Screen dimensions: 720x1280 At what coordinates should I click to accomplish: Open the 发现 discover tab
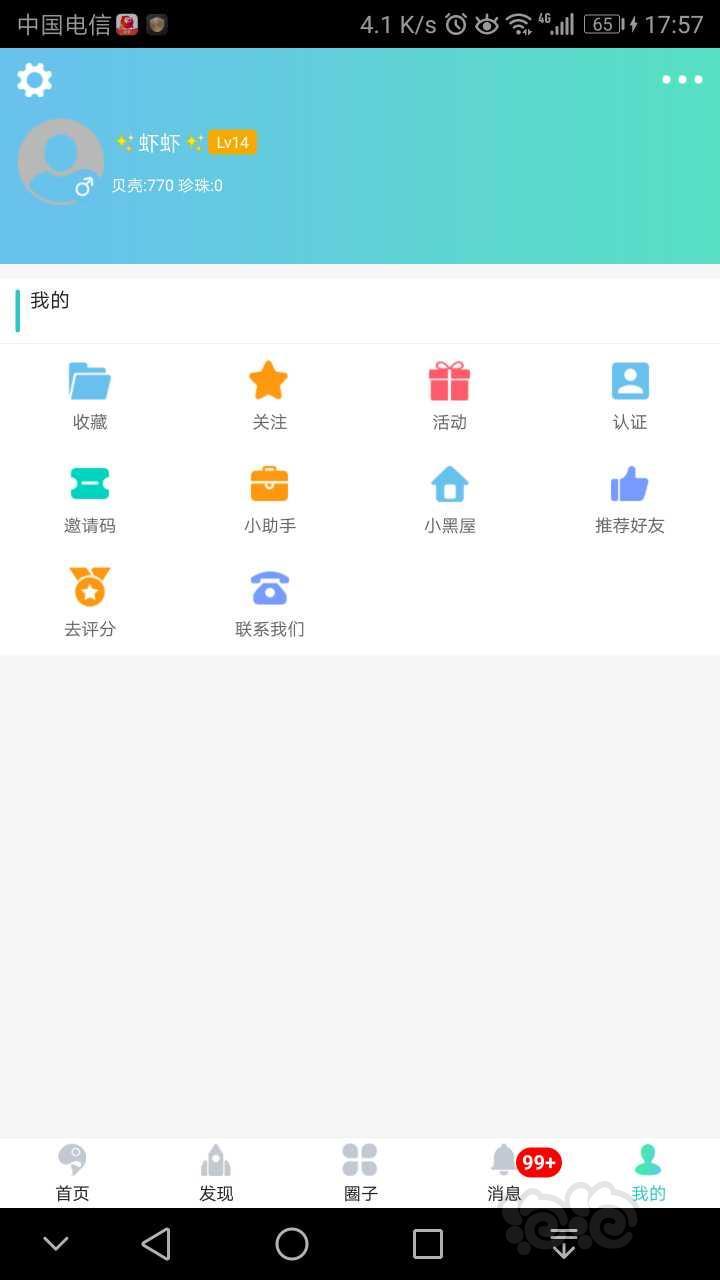pos(215,1172)
